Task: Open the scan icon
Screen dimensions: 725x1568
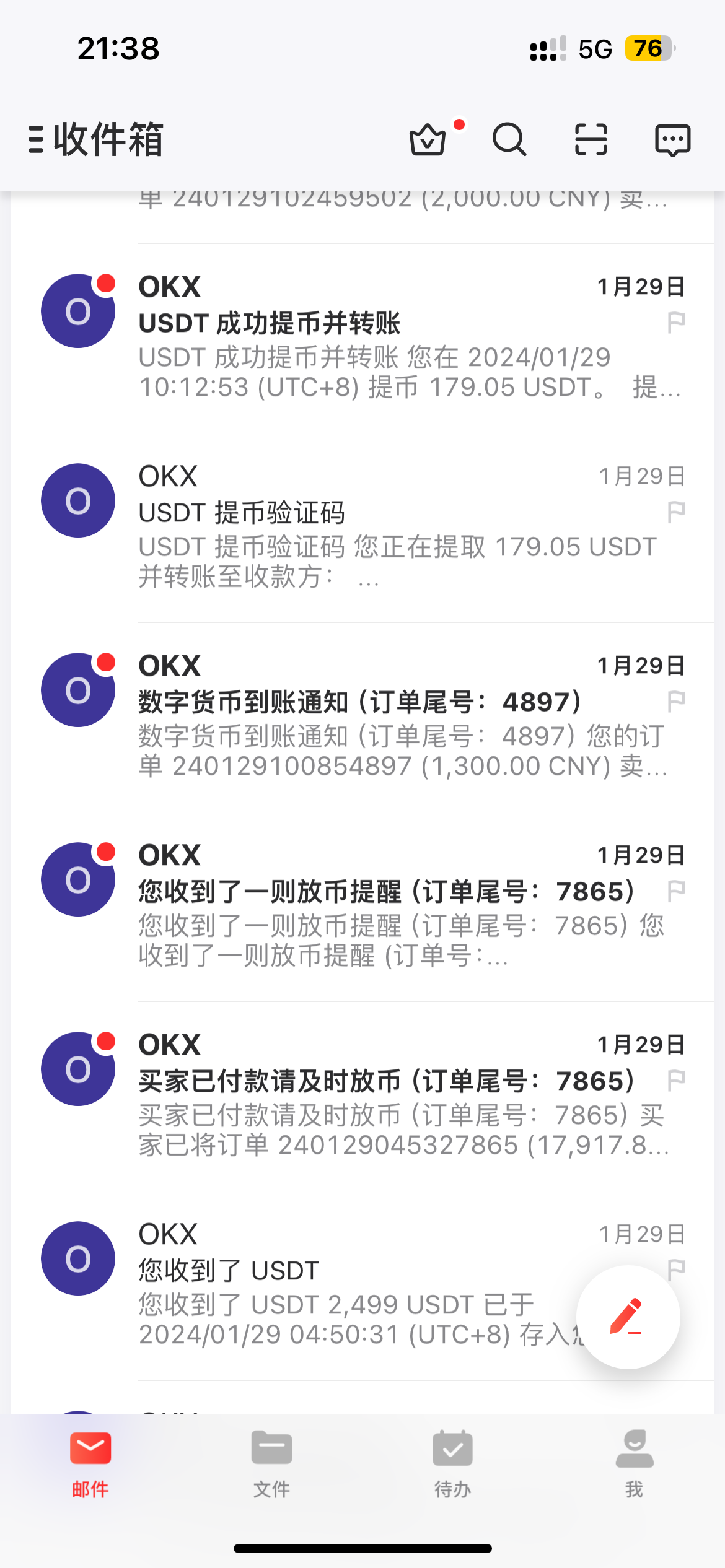Action: pos(591,139)
